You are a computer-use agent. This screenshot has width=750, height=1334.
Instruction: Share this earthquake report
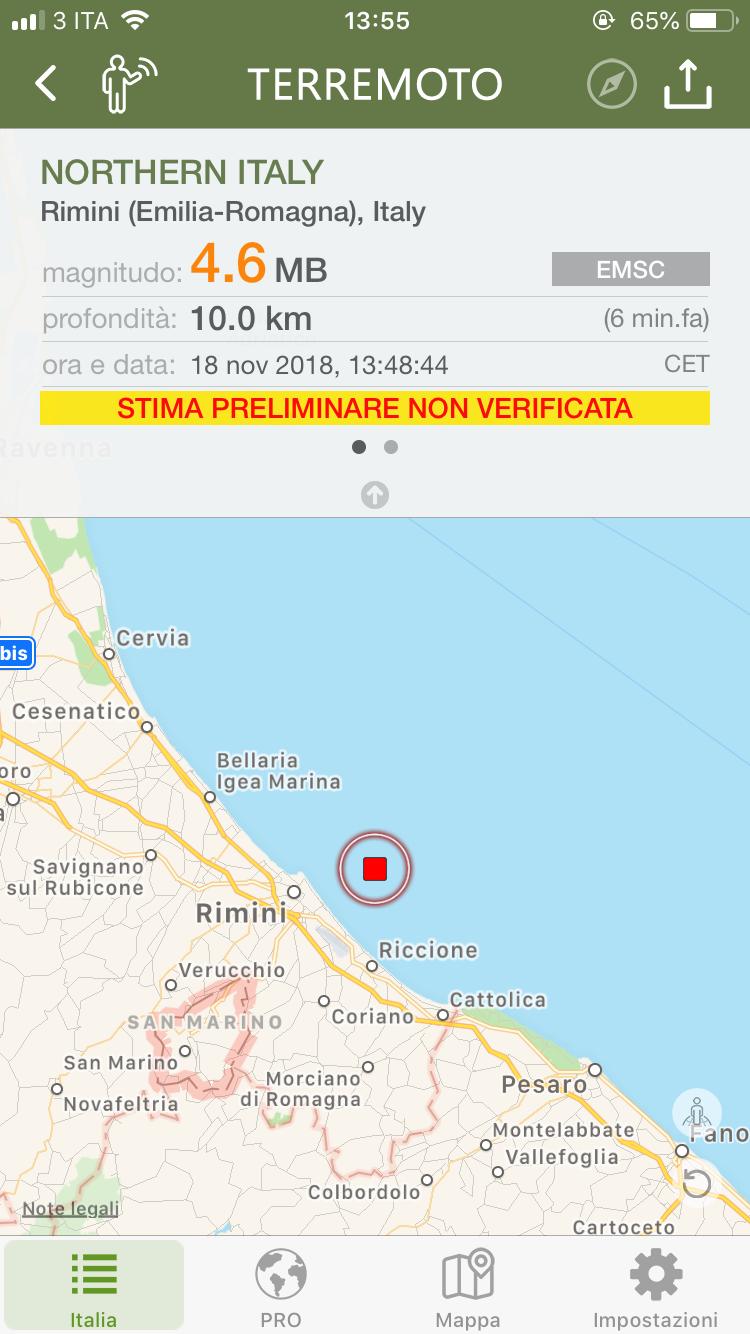pyautogui.click(x=689, y=84)
